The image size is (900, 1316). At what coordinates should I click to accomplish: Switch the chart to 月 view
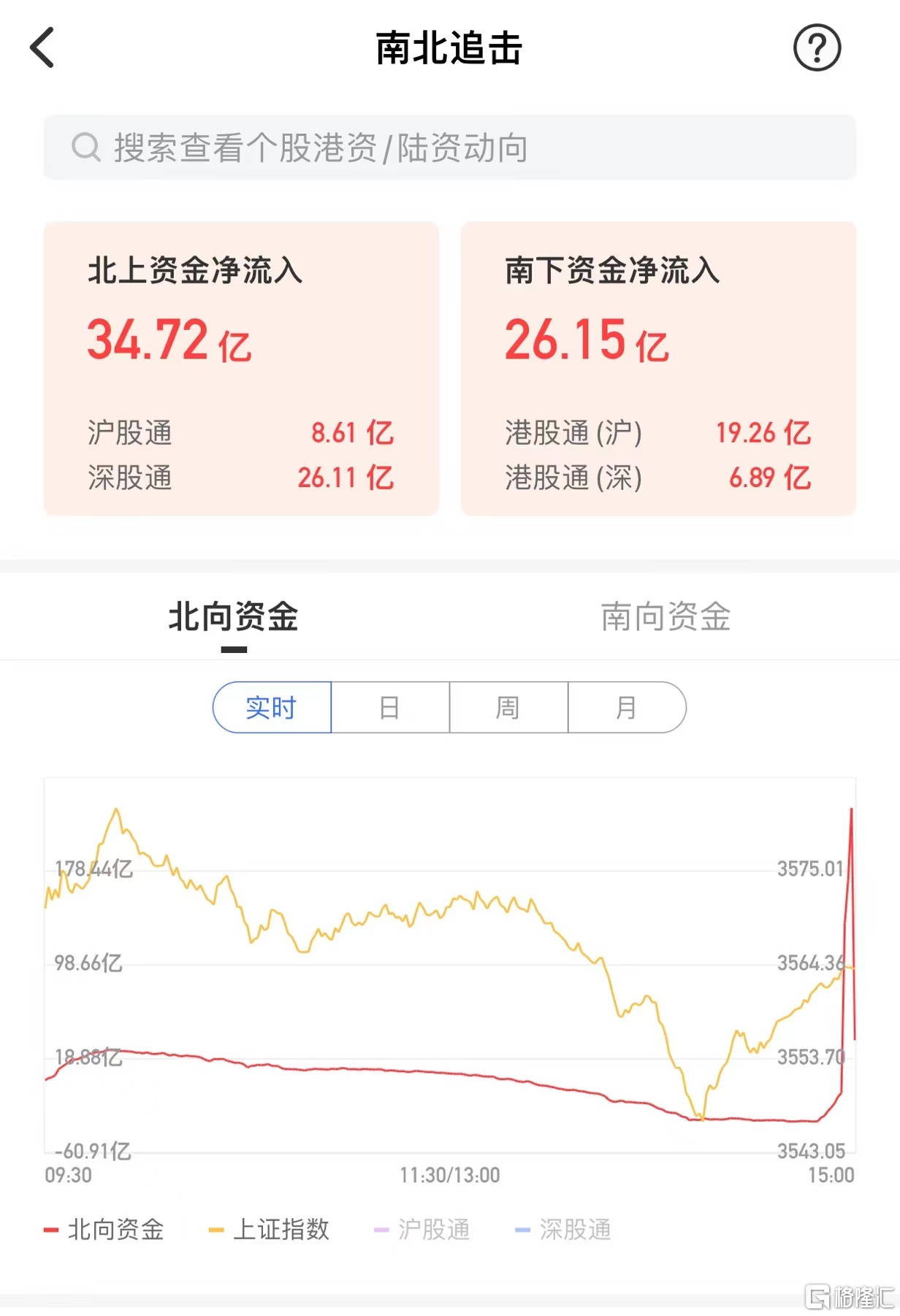(x=626, y=708)
